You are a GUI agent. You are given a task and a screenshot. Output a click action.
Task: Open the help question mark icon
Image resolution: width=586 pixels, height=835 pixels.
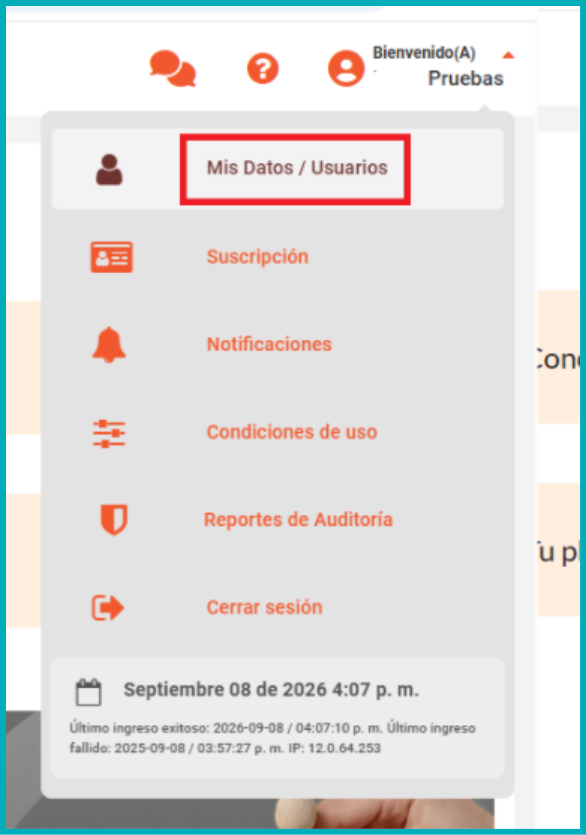tap(263, 68)
